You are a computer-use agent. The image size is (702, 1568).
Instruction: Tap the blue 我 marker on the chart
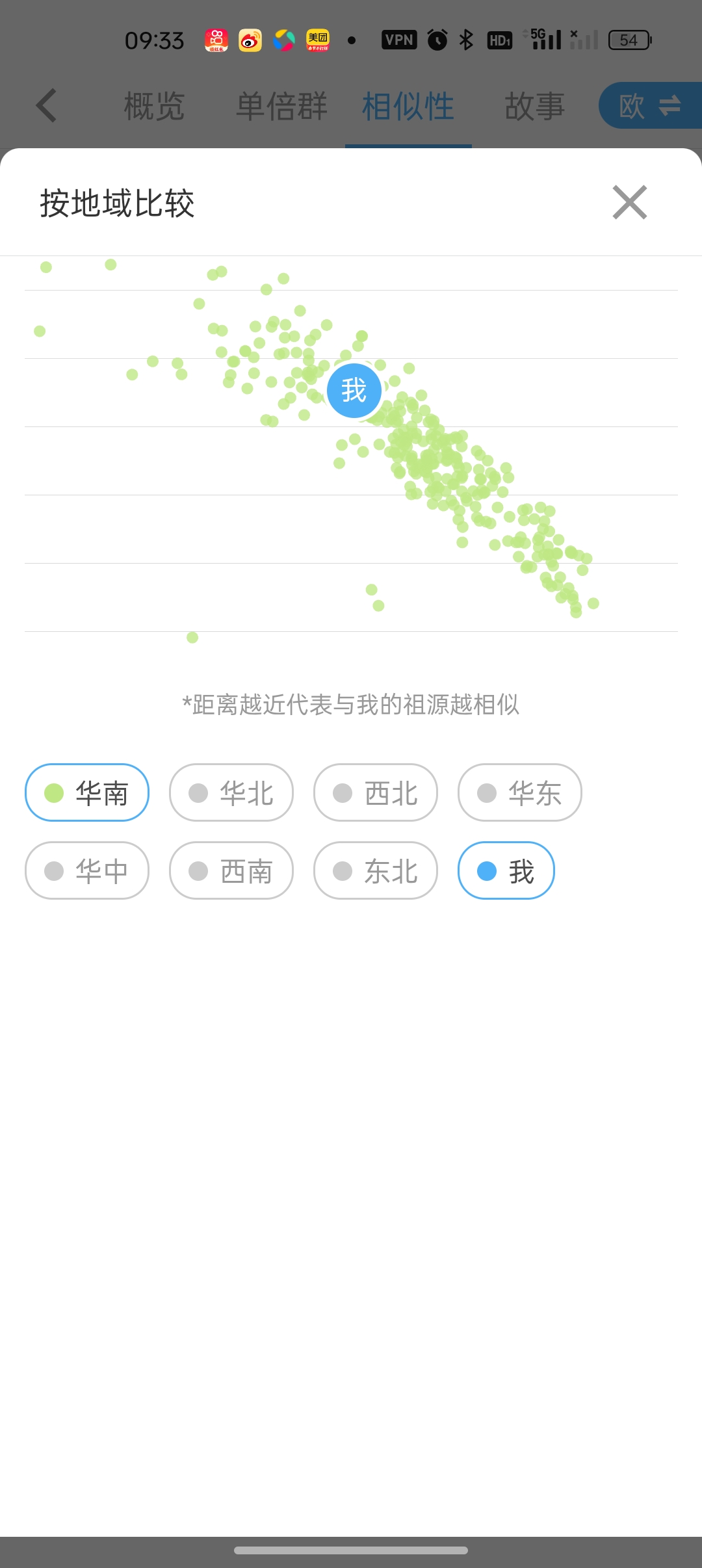[x=354, y=391]
